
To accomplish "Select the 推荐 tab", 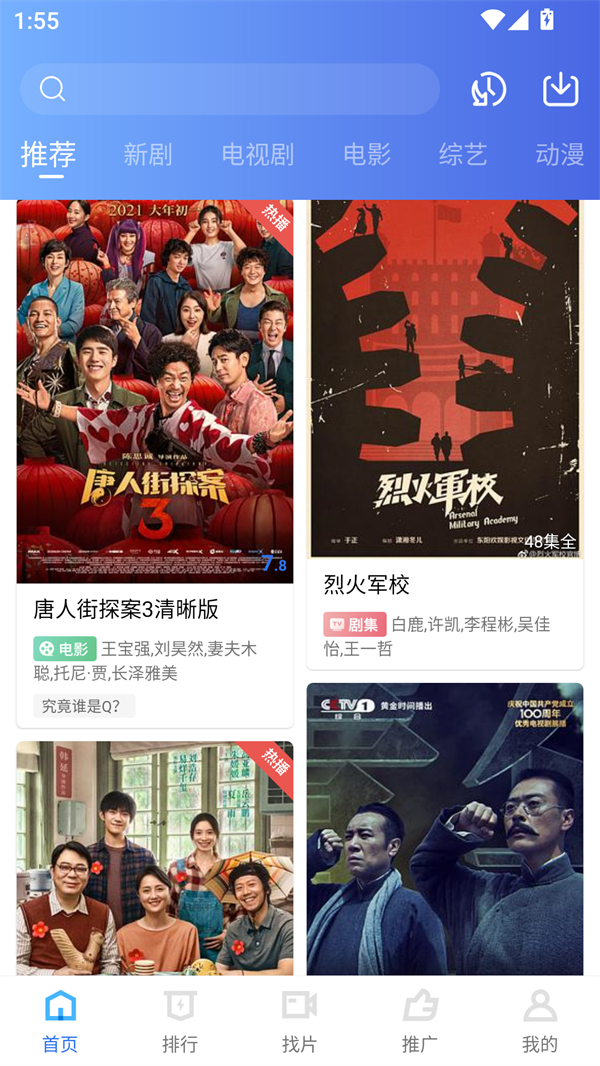I will click(48, 155).
